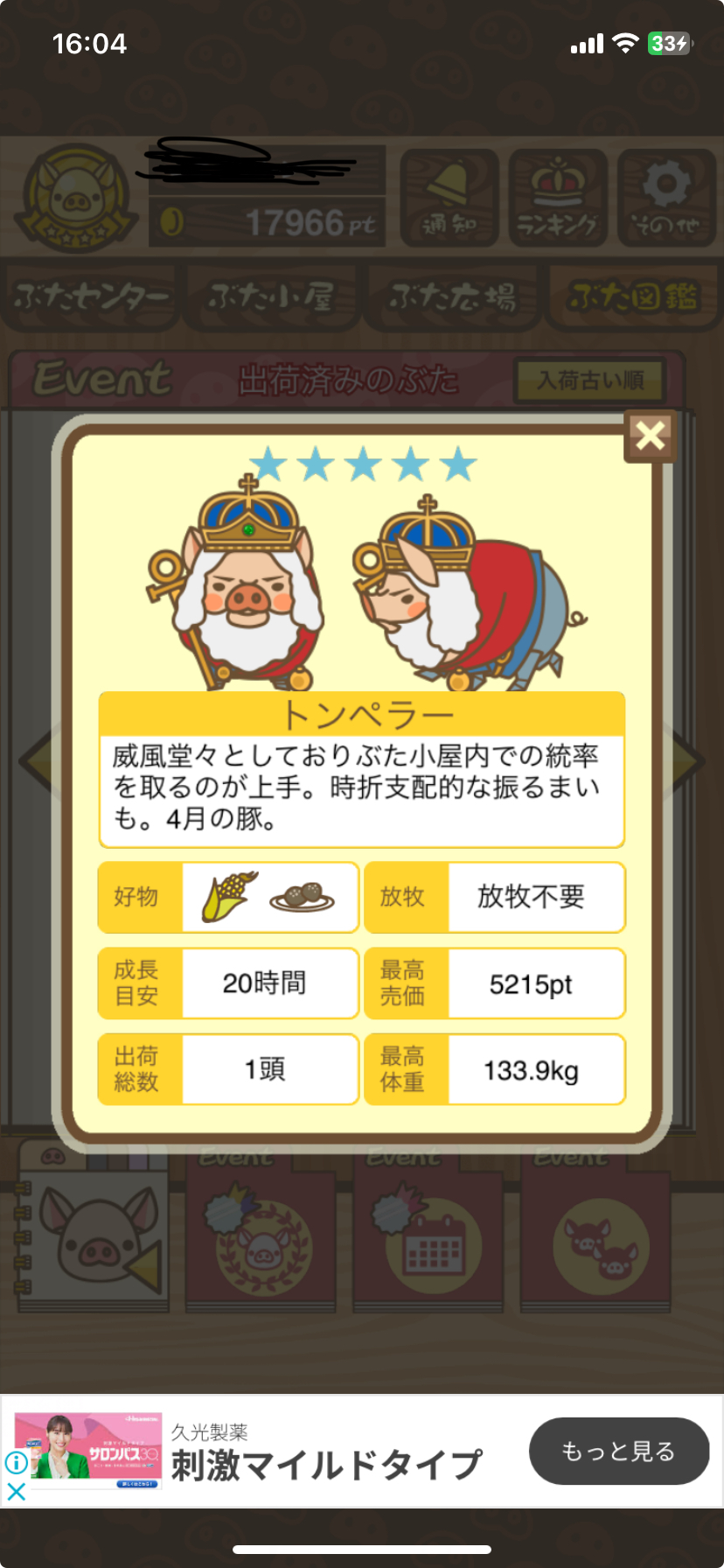Tap もっと見る on the 久光製薬 ad
724x1568 pixels.
619,1452
